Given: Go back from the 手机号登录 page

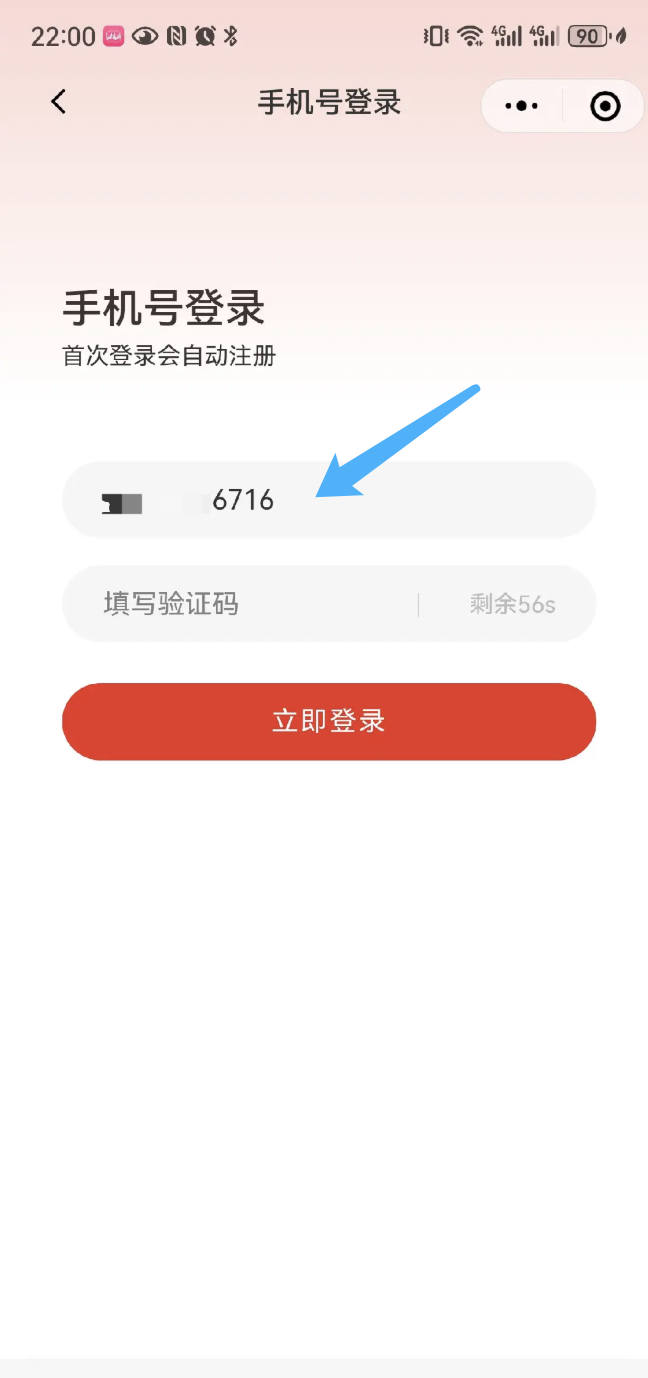Looking at the screenshot, I should point(59,102).
